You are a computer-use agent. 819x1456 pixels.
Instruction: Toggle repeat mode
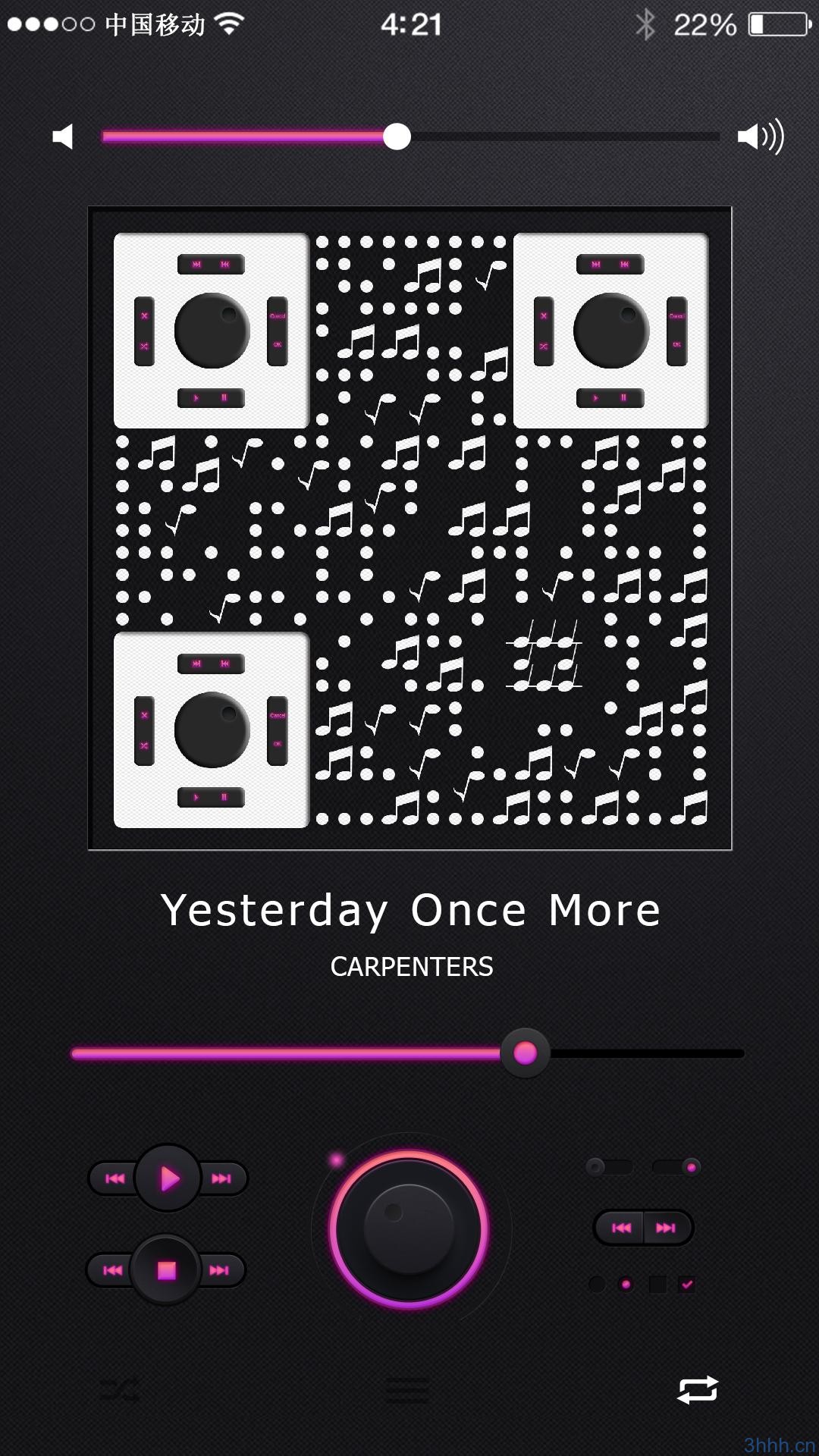(x=698, y=1389)
